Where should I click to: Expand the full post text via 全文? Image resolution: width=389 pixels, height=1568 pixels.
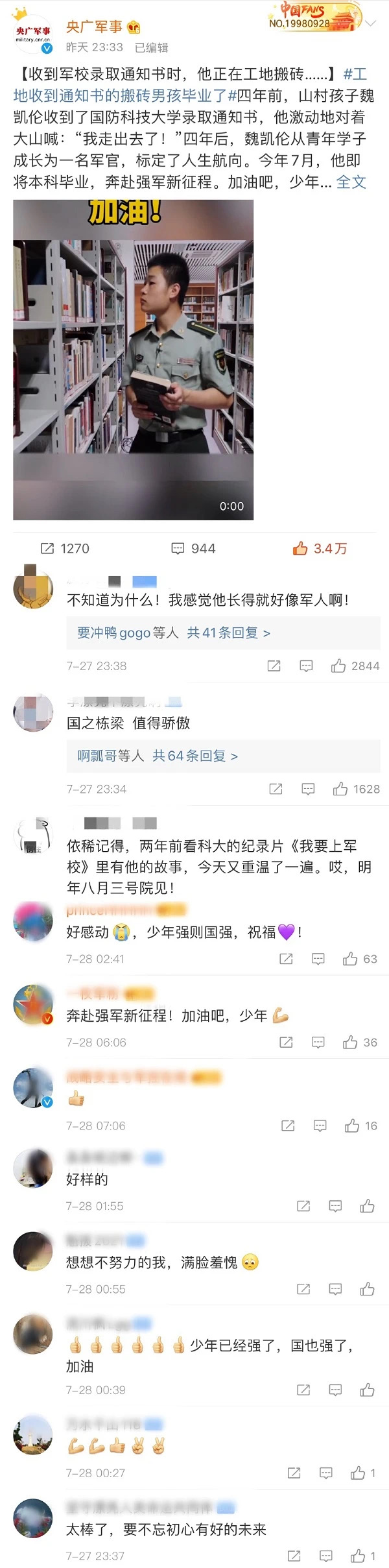click(351, 182)
